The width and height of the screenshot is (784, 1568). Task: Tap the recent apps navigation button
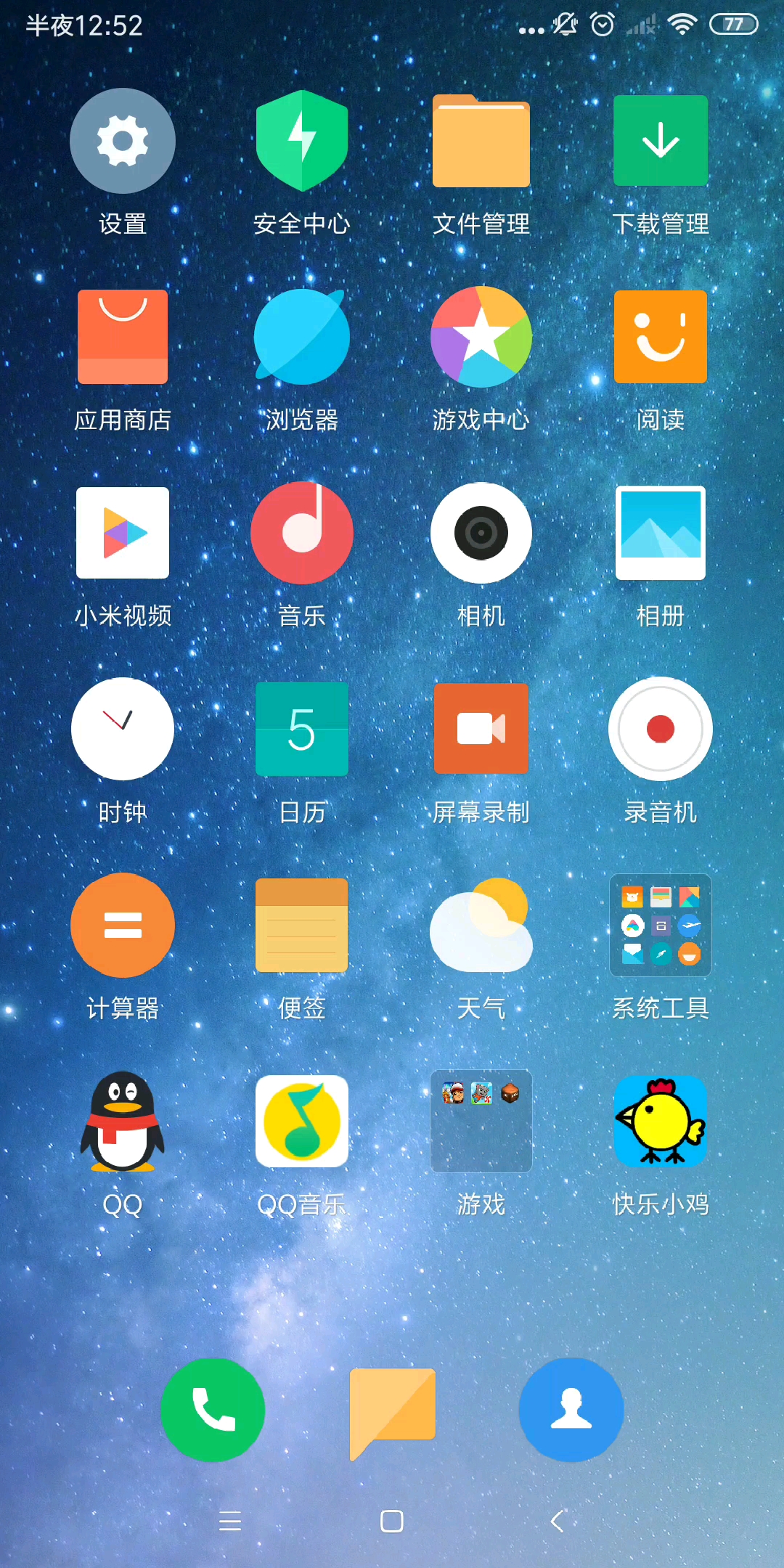tap(229, 1521)
